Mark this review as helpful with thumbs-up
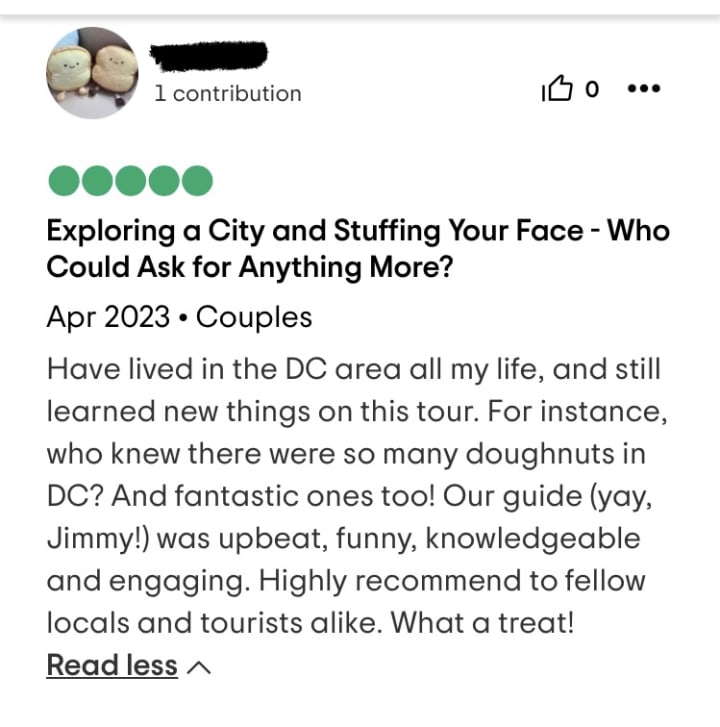This screenshot has width=720, height=727. pyautogui.click(x=557, y=91)
